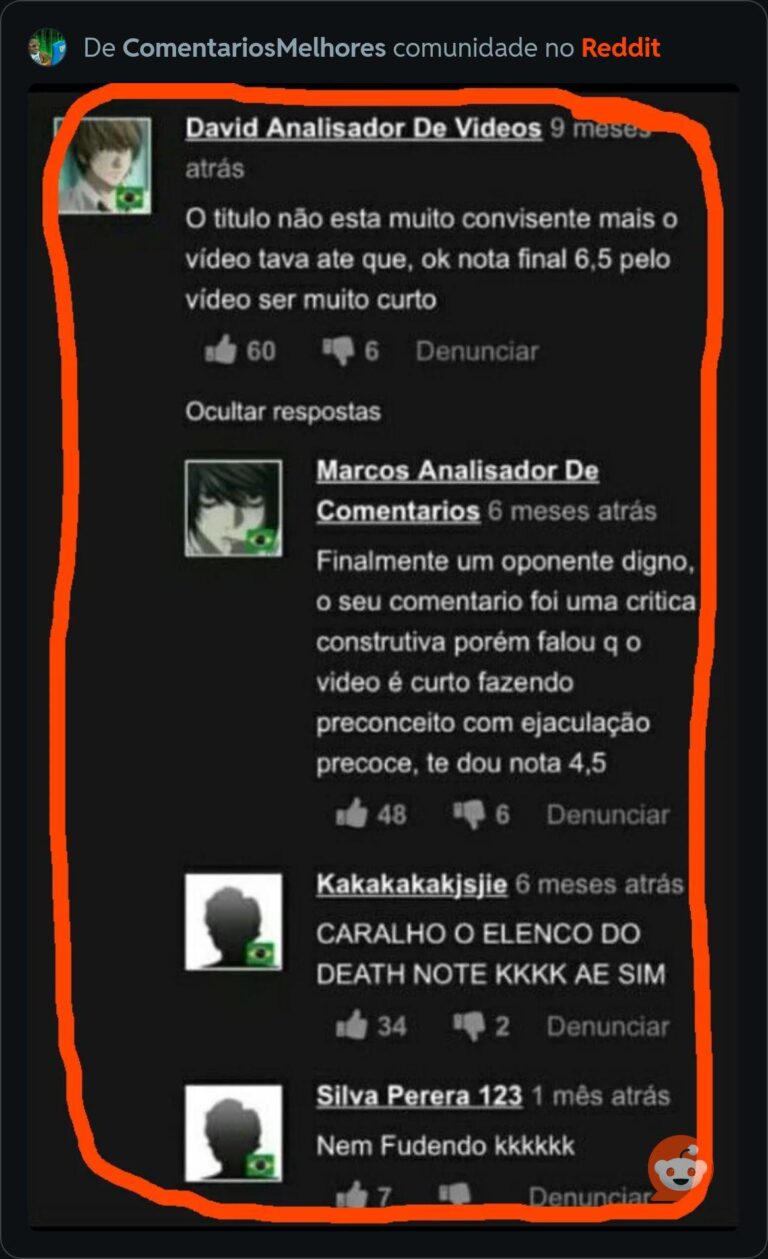Open the ComentariosMelhores community link
The width and height of the screenshot is (768, 1259).
click(x=254, y=48)
